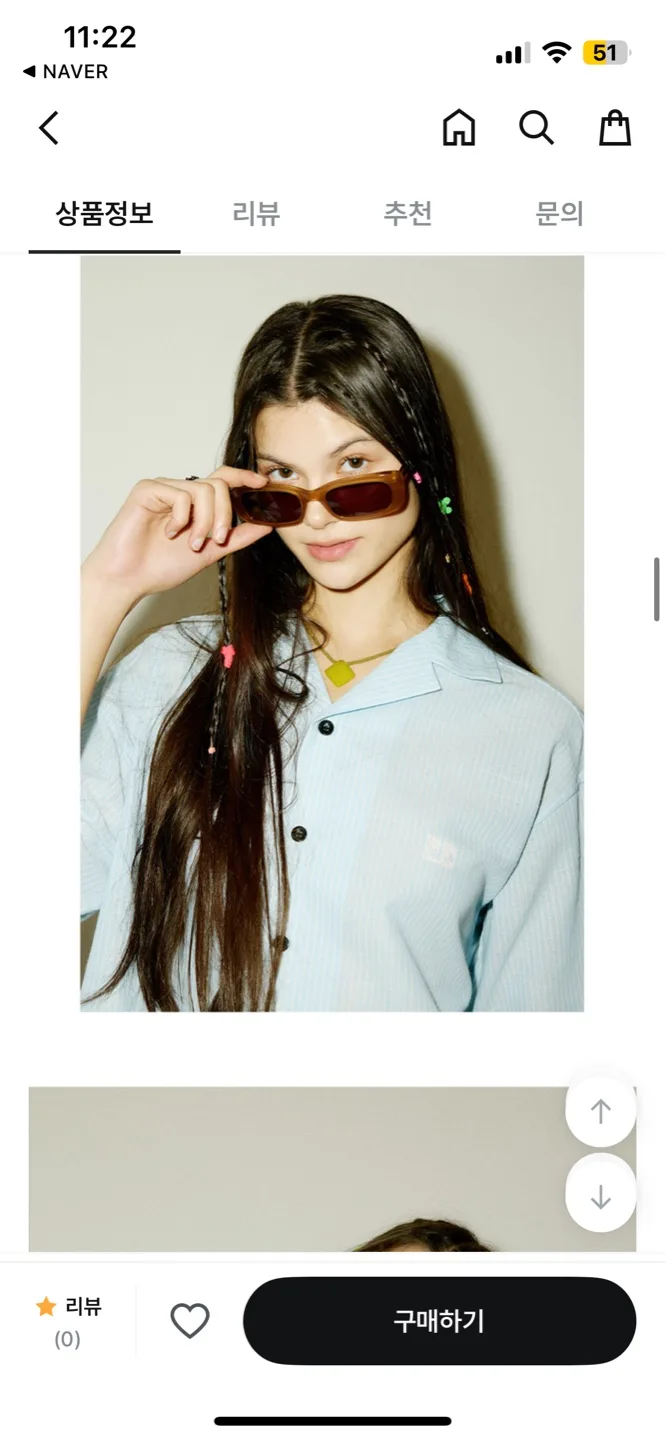Switch to the 문의 tab
The image size is (666, 1440).
tap(559, 213)
